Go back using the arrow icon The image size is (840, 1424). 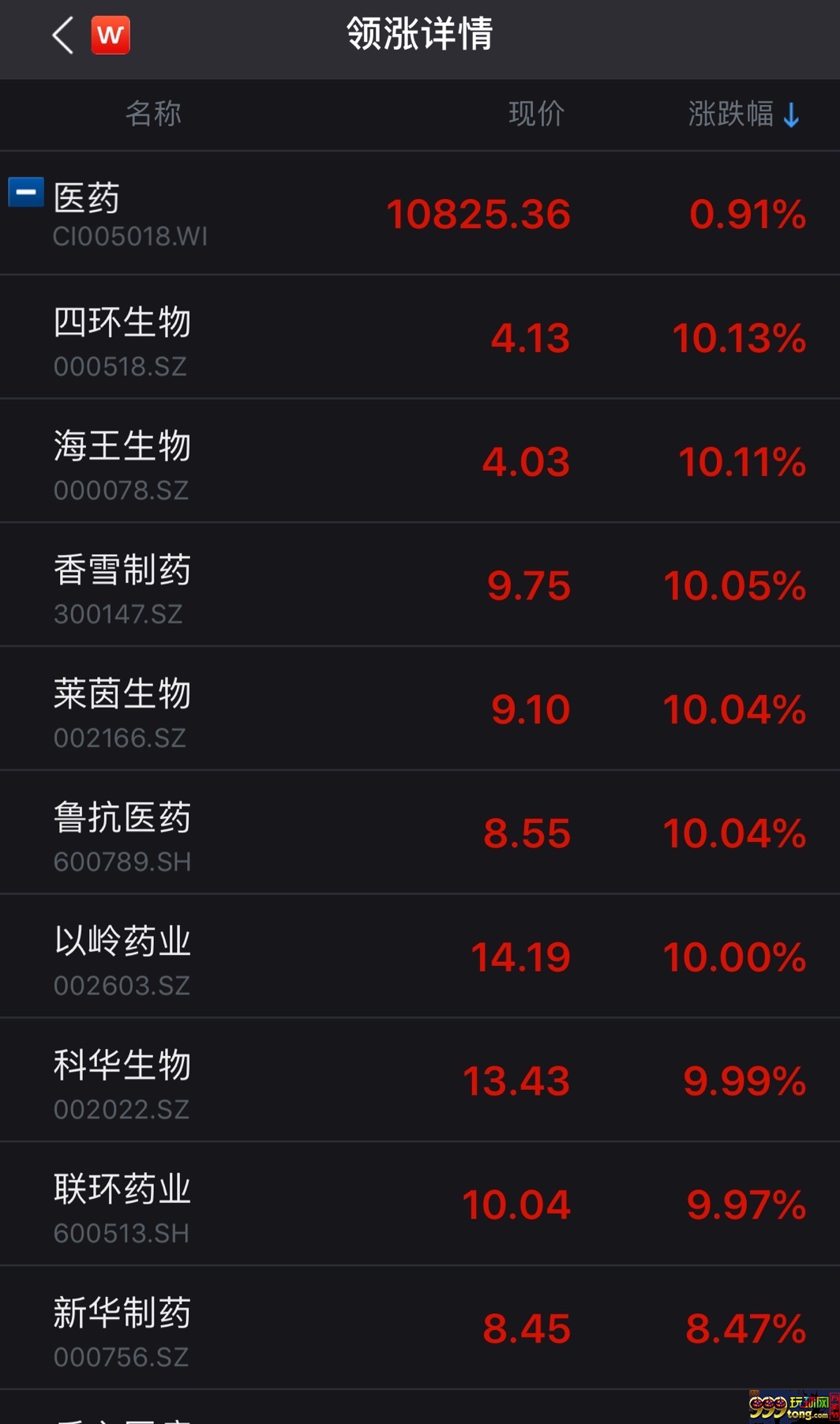coord(63,36)
